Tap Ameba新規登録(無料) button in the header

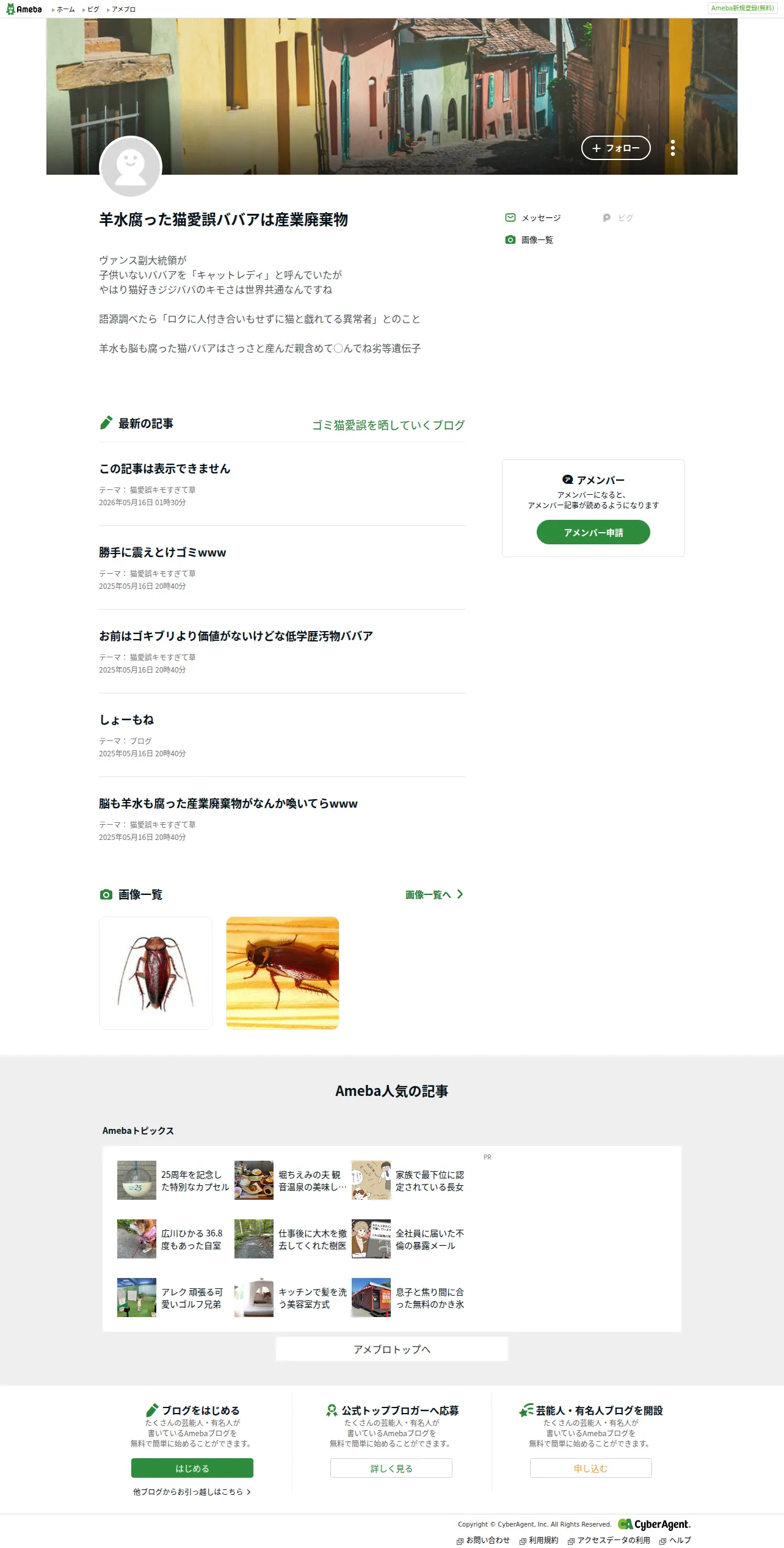(x=742, y=9)
